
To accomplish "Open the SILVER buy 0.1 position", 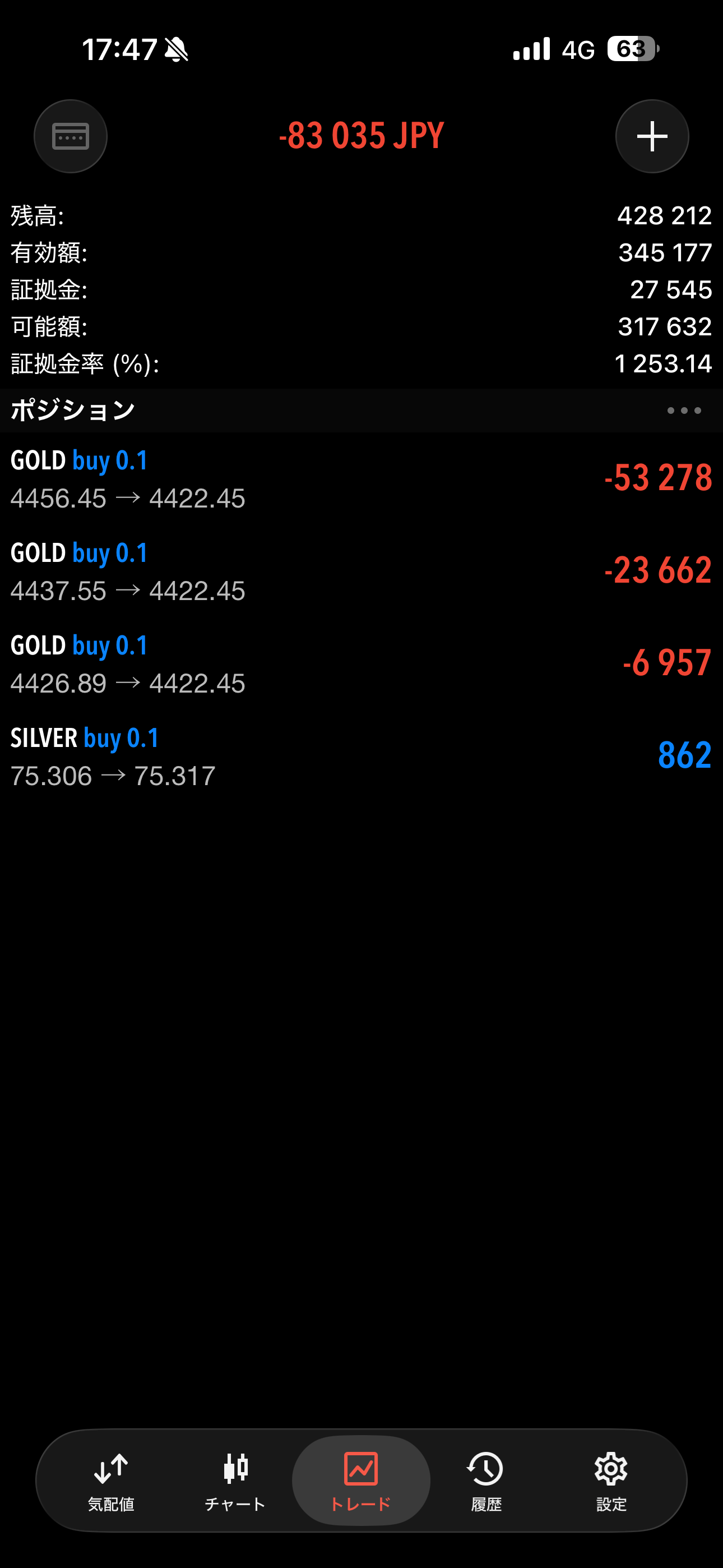I will coord(361,757).
